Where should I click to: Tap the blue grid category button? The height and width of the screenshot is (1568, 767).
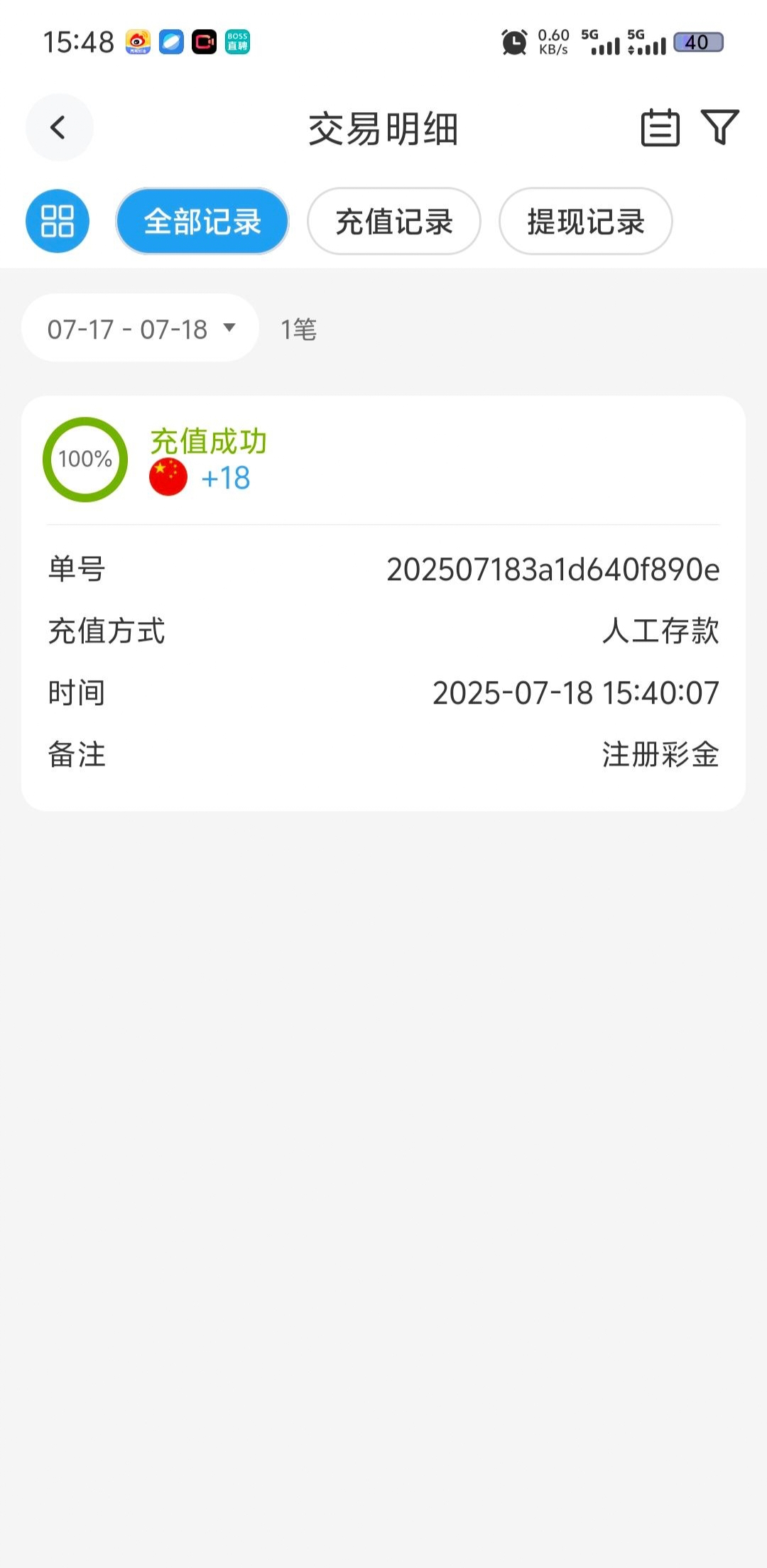(x=58, y=221)
